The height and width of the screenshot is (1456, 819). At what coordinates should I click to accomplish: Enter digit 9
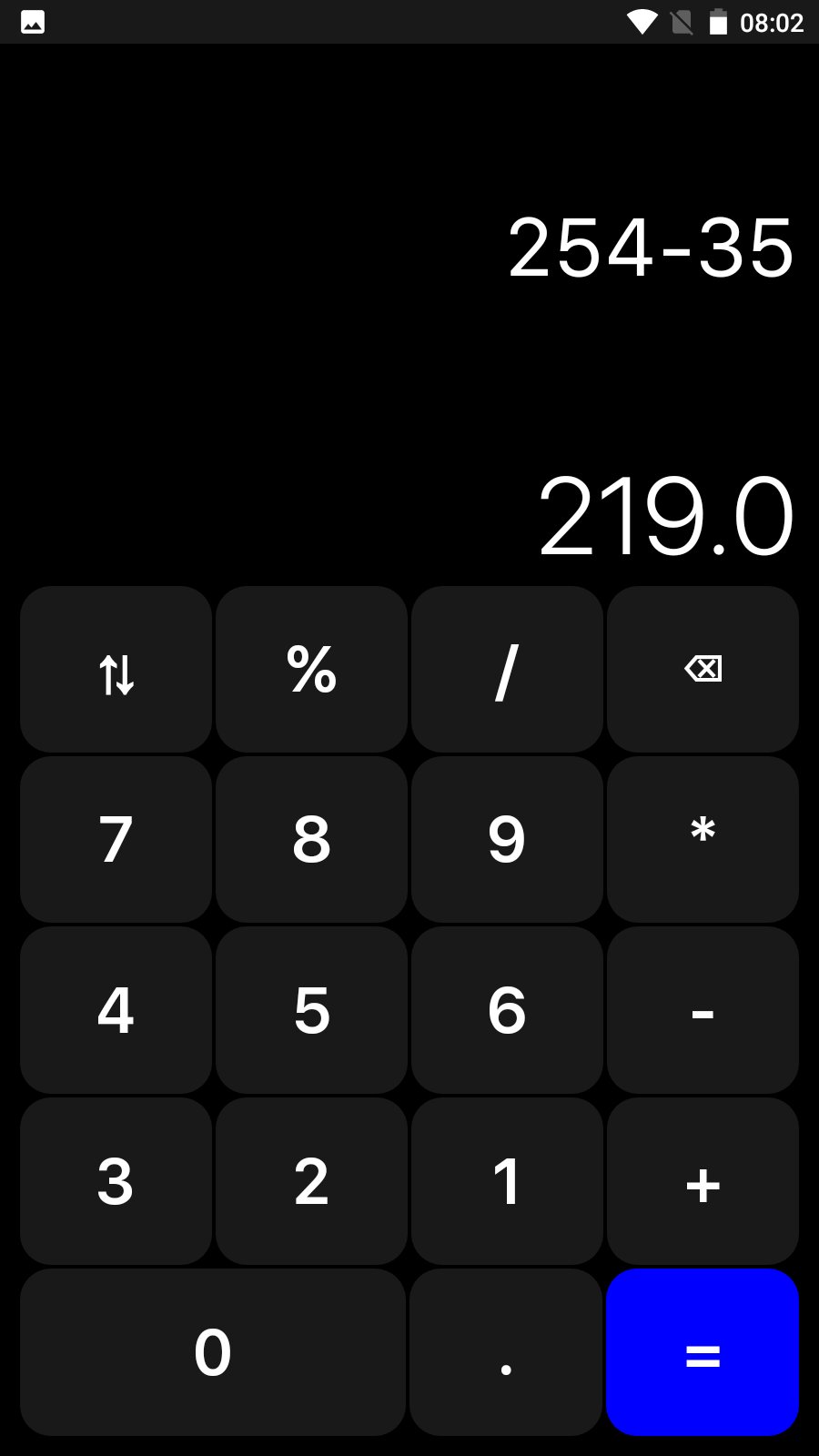point(507,839)
